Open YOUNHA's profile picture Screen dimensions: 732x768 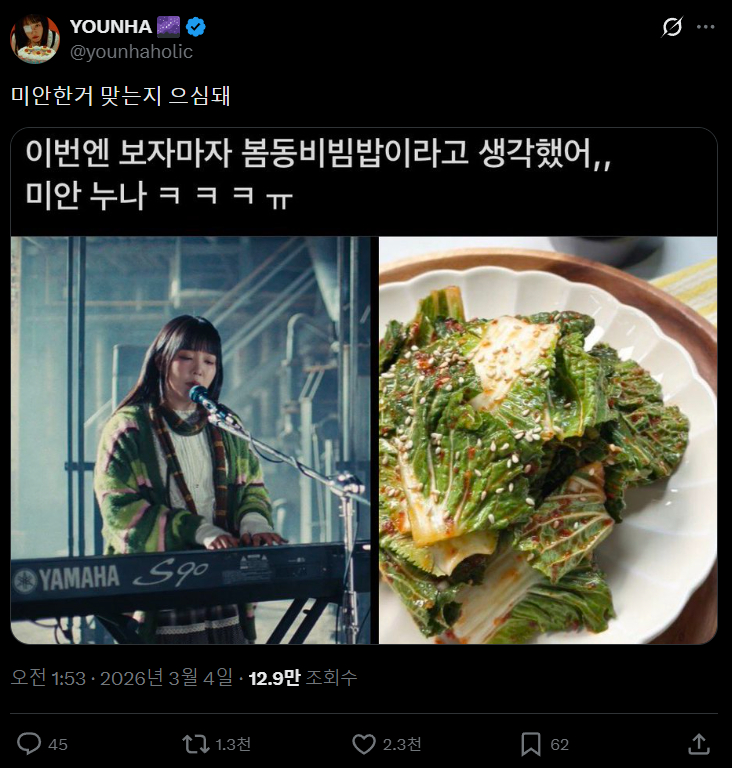tap(35, 38)
